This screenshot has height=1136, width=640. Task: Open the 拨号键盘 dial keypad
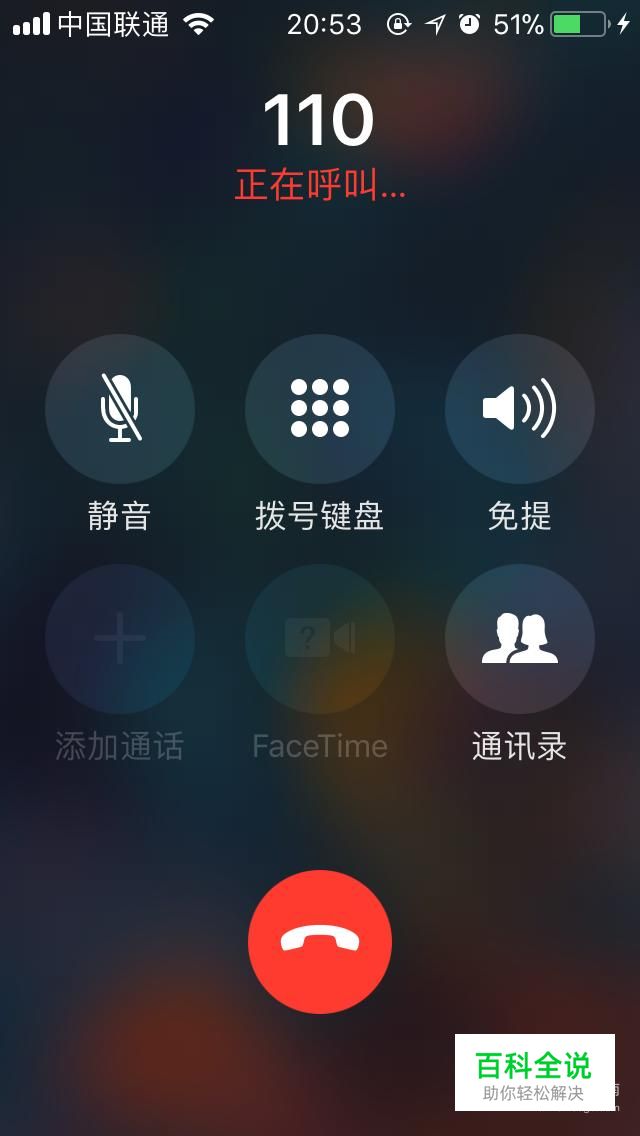click(320, 409)
